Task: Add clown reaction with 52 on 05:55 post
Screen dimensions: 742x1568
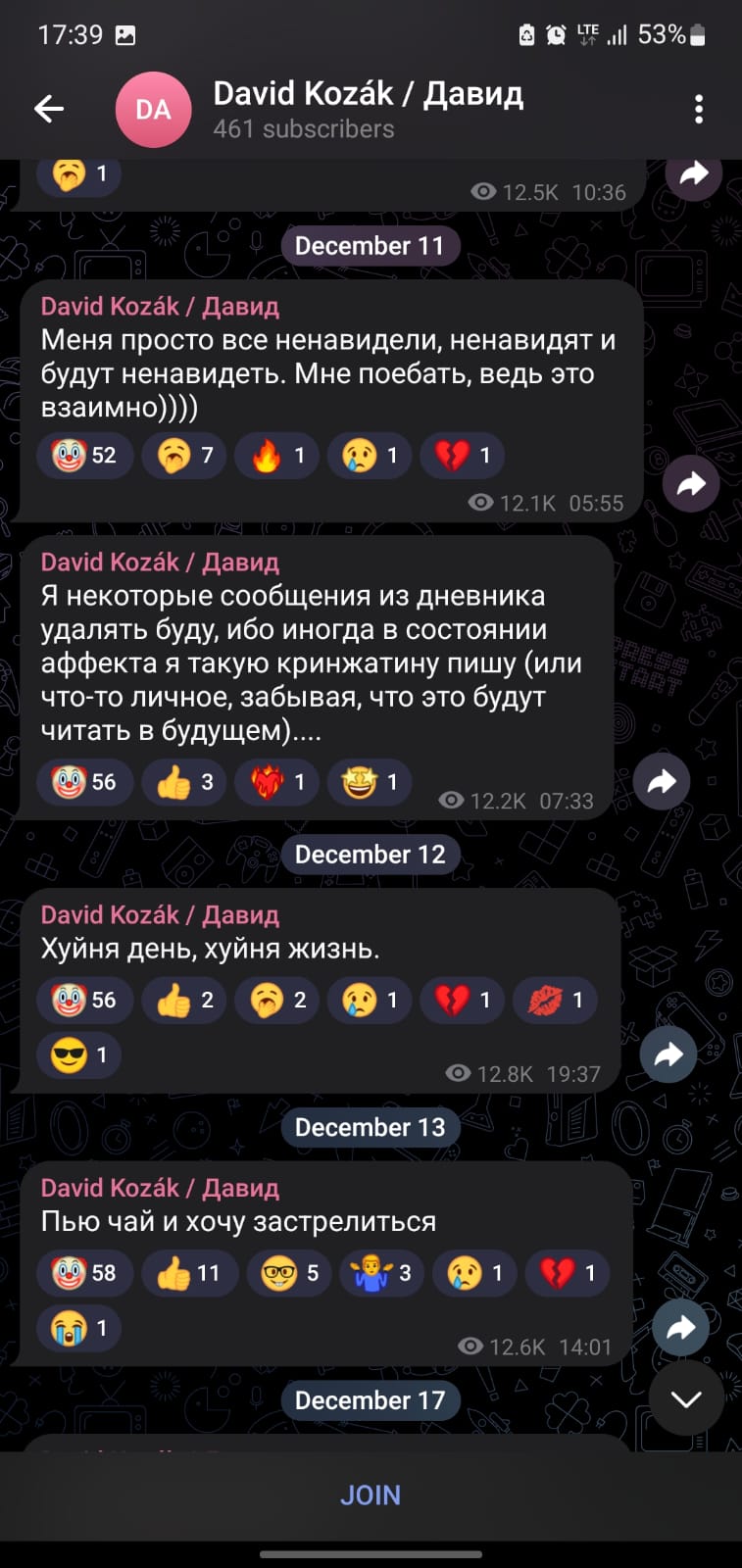Action: [84, 455]
